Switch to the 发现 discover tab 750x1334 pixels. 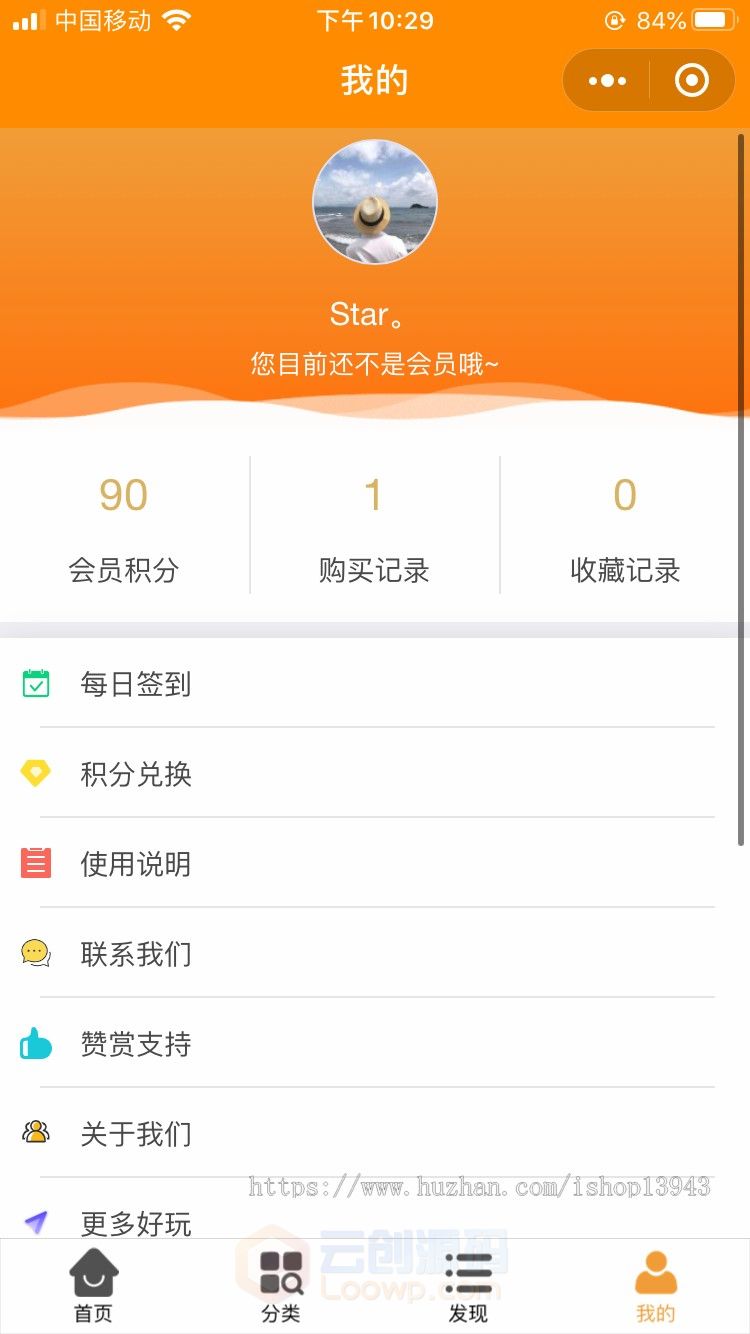click(x=468, y=1286)
